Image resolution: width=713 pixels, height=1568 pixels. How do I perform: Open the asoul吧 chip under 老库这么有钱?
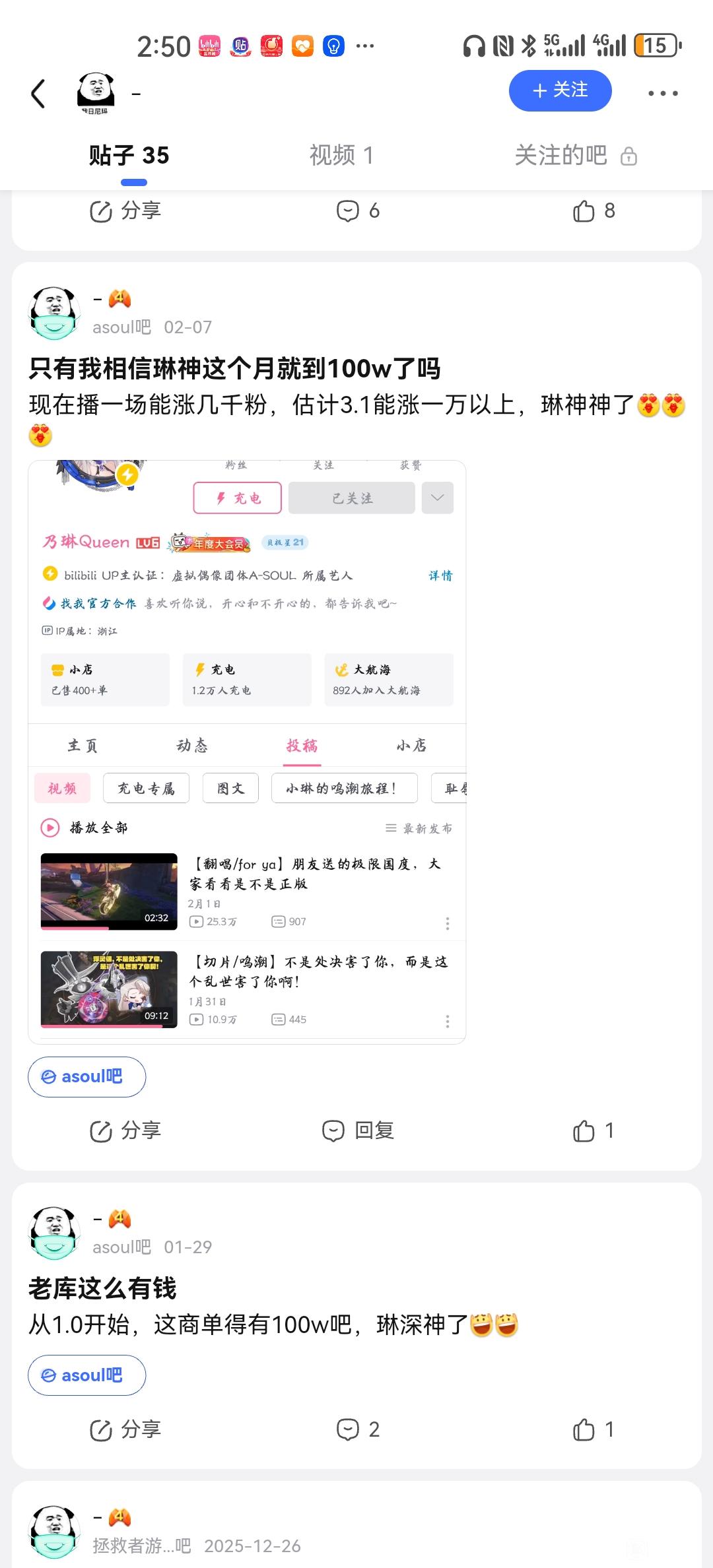[86, 1375]
